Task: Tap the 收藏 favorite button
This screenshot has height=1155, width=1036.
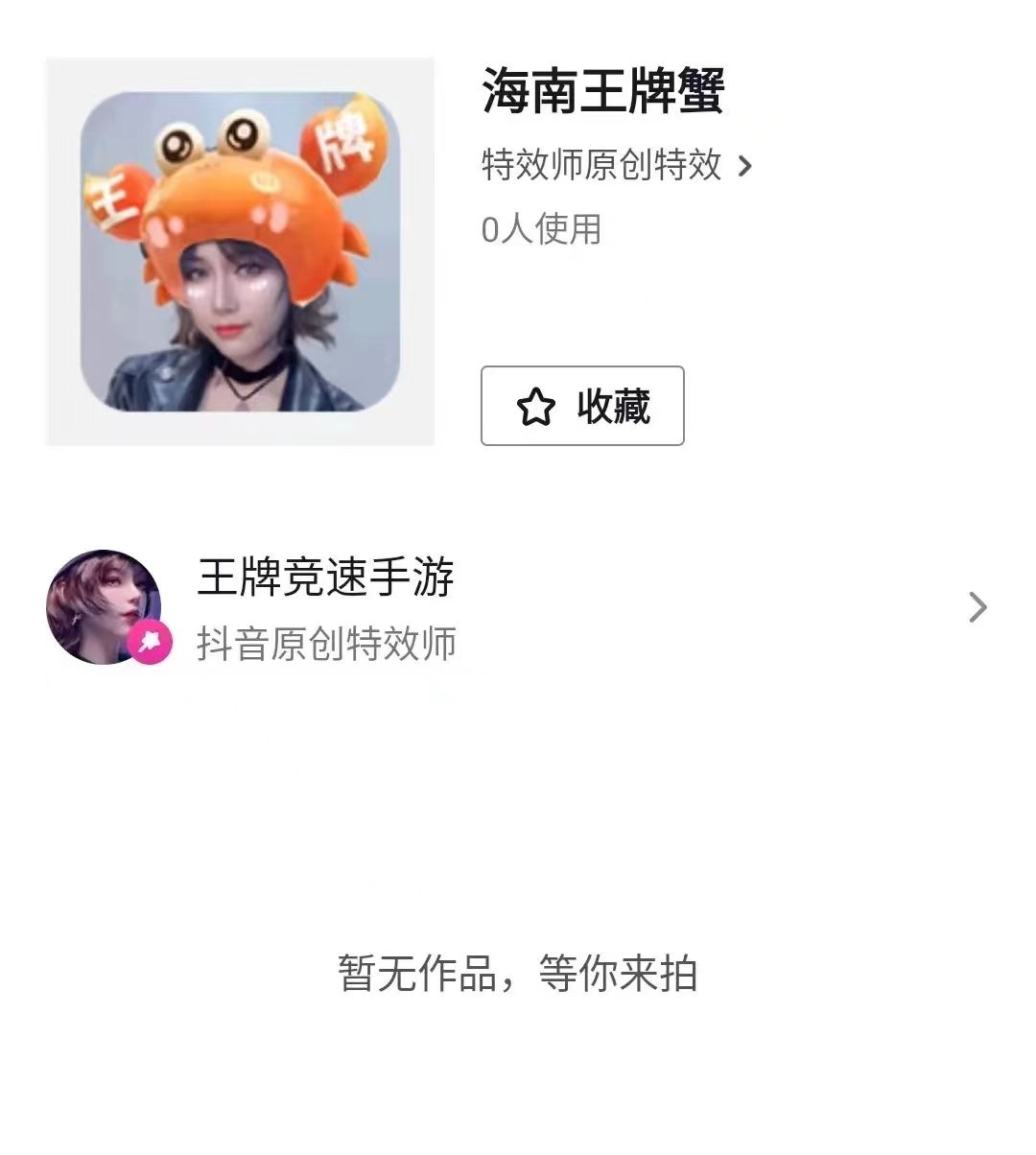Action: [582, 406]
